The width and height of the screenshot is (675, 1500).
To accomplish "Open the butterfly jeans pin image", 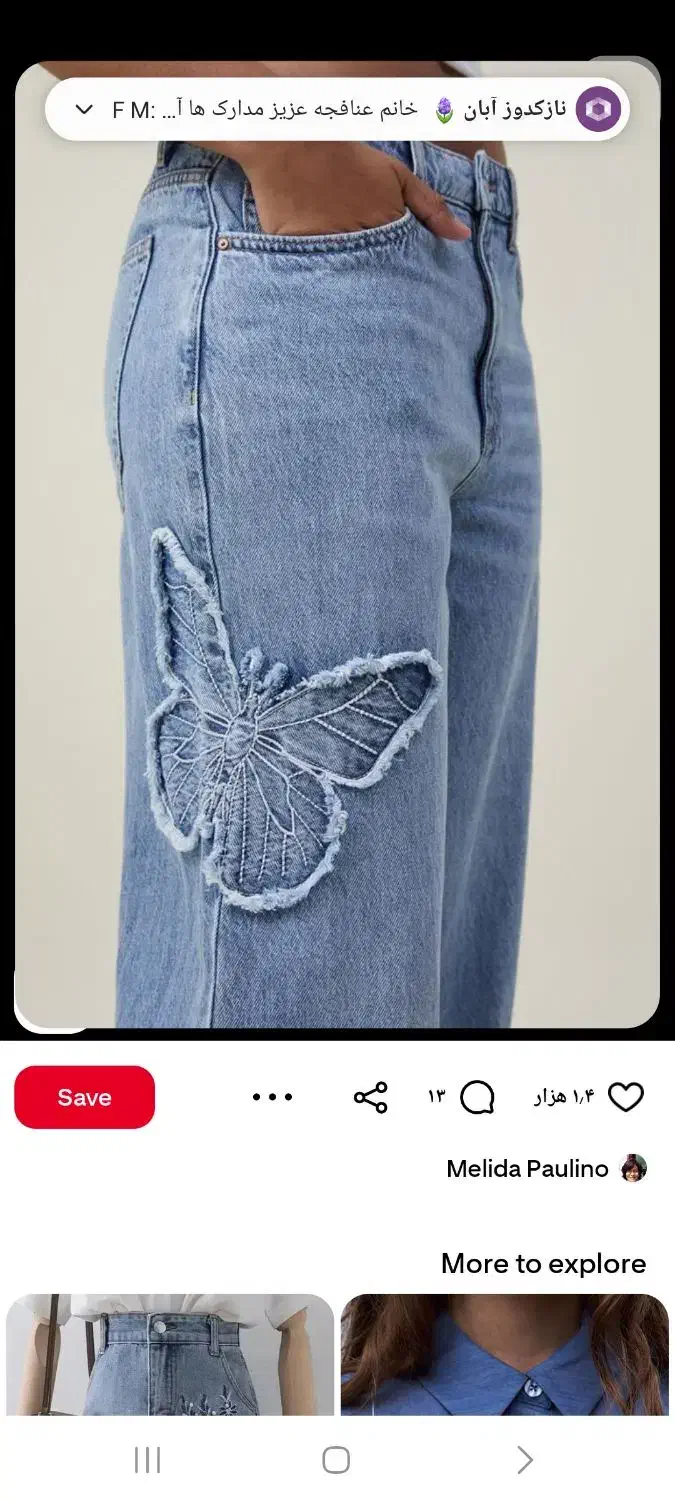I will 337,600.
